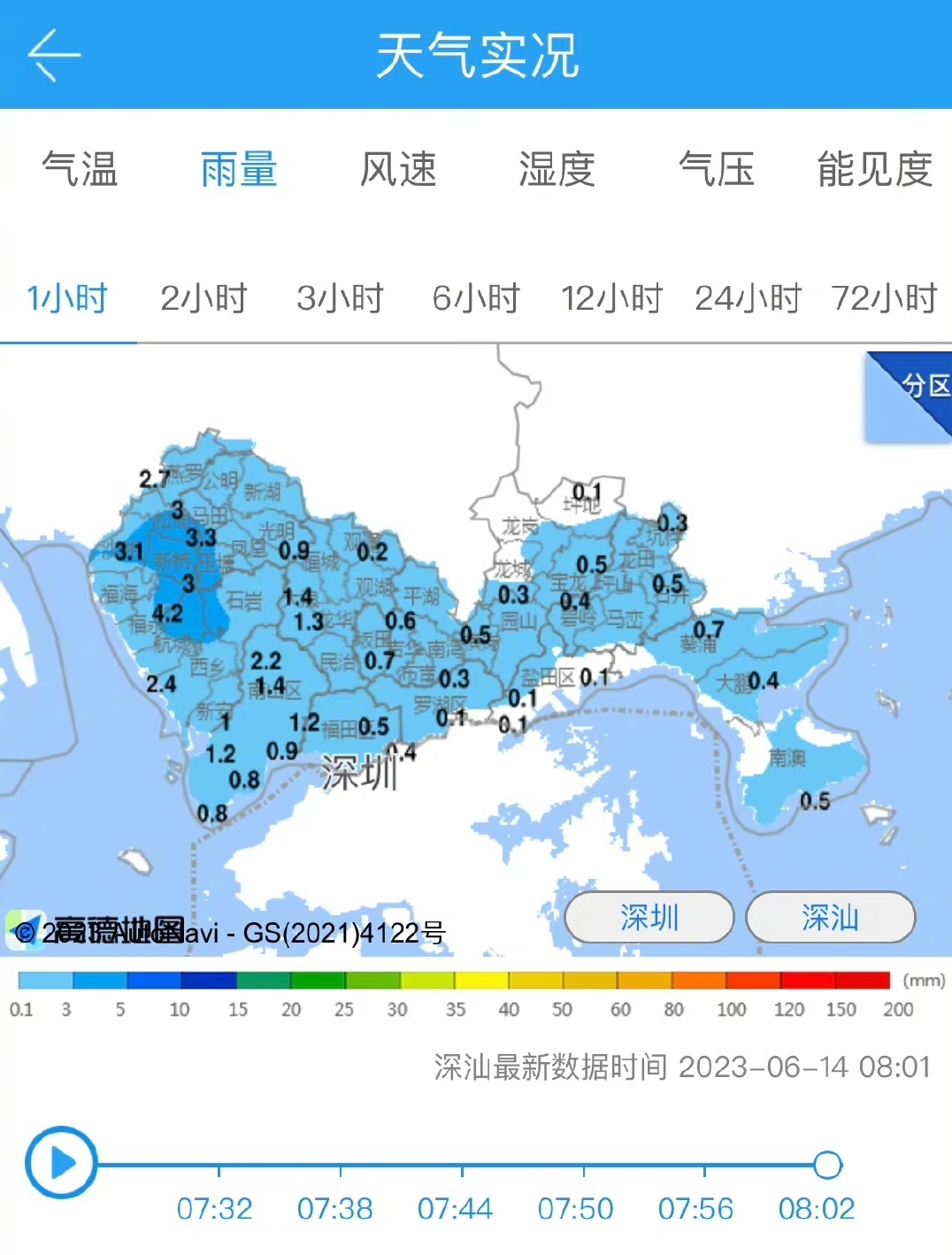Play the rainfall timeline animation

coord(61,1163)
